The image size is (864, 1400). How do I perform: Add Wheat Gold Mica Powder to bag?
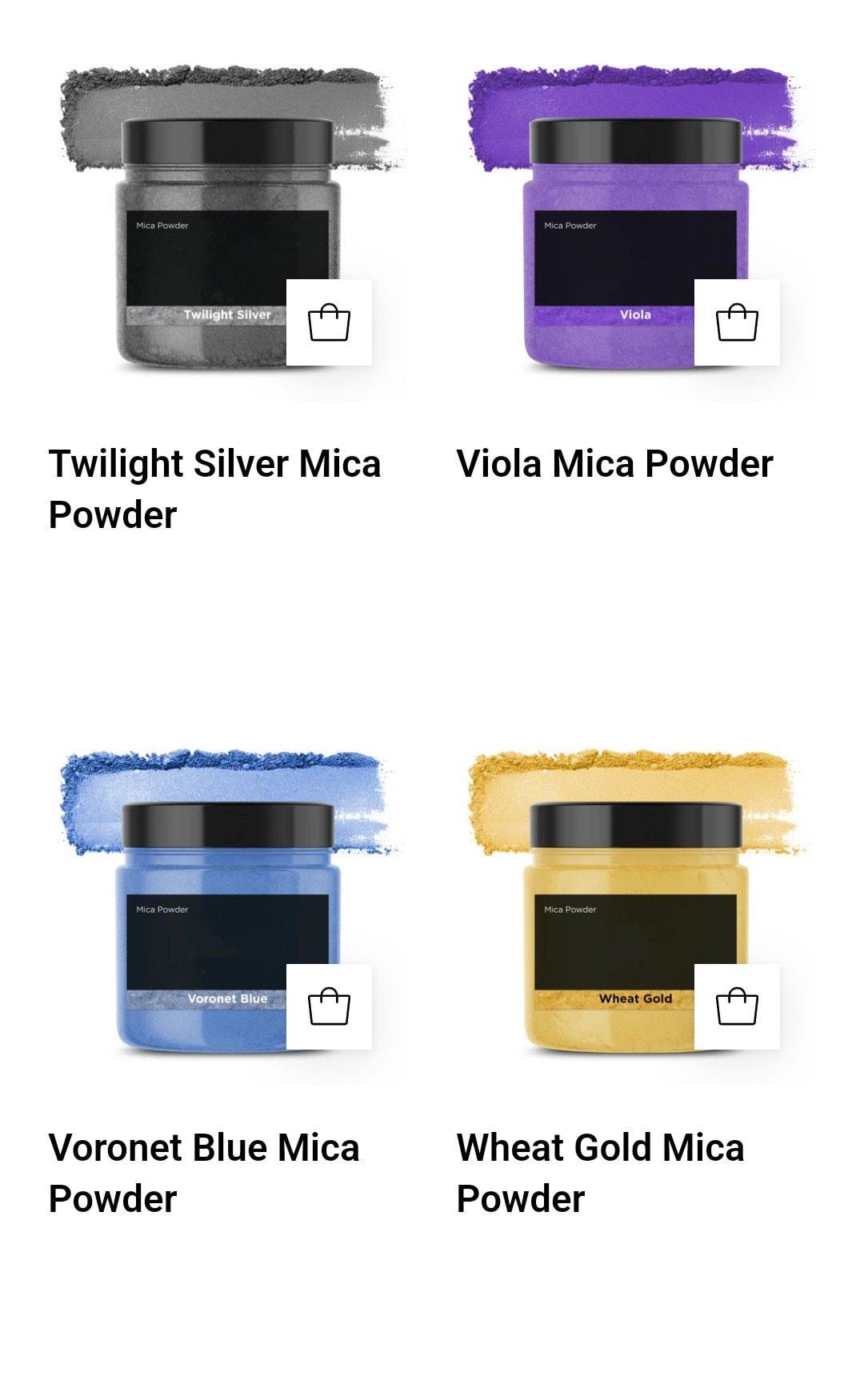737,1006
